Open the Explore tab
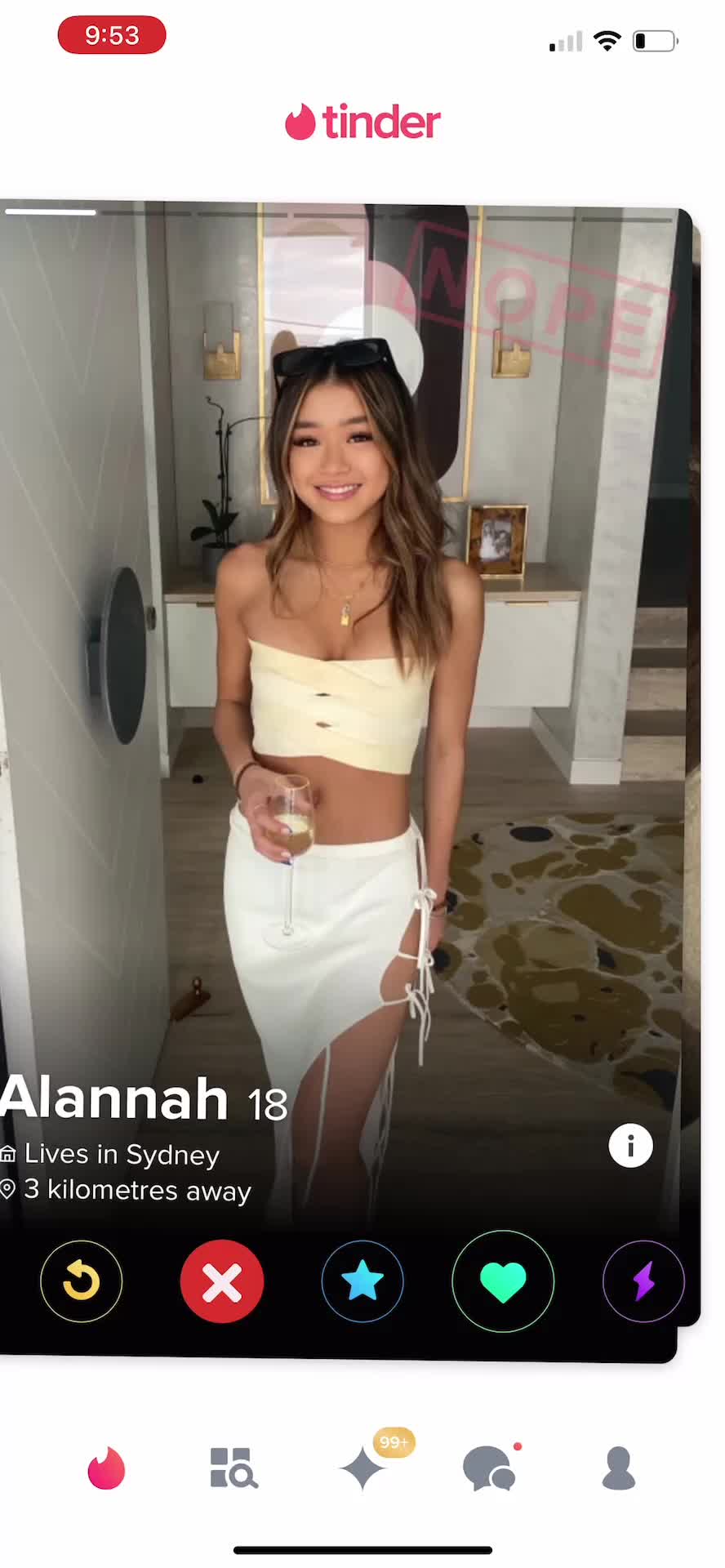This screenshot has width=725, height=1568. (x=234, y=1468)
